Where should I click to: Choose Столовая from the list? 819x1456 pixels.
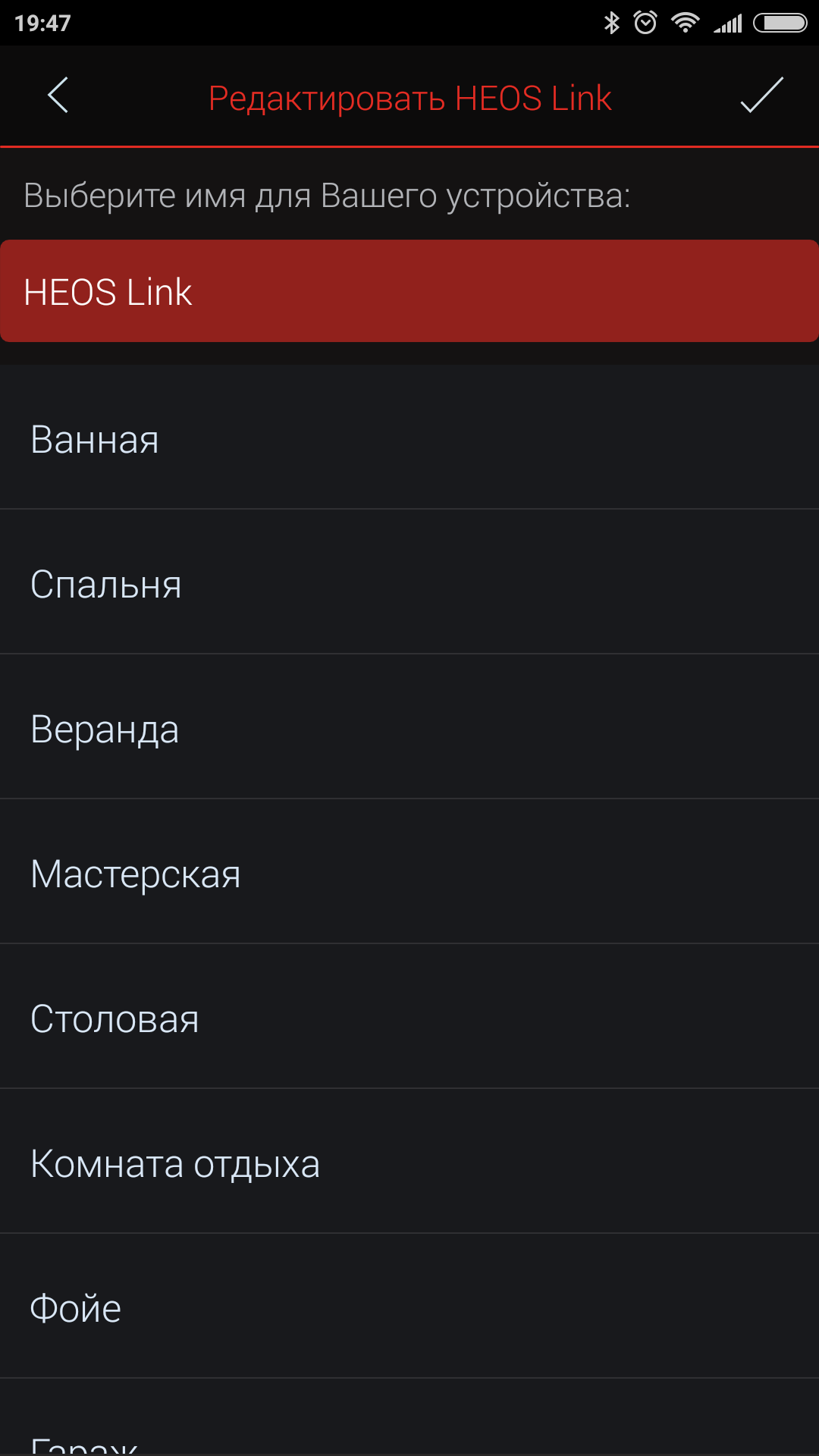[409, 1018]
